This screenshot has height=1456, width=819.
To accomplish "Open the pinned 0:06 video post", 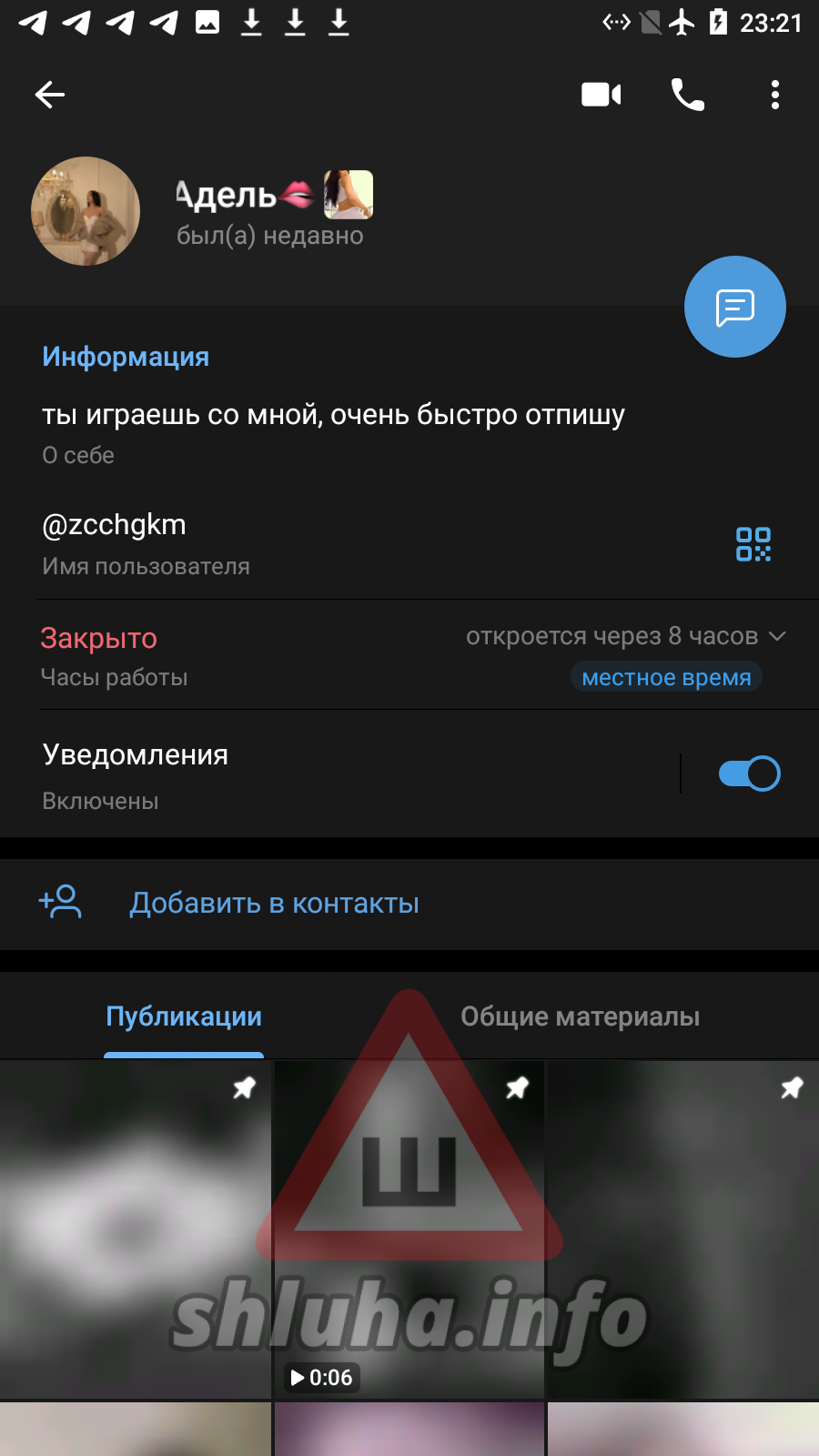I will (409, 1228).
